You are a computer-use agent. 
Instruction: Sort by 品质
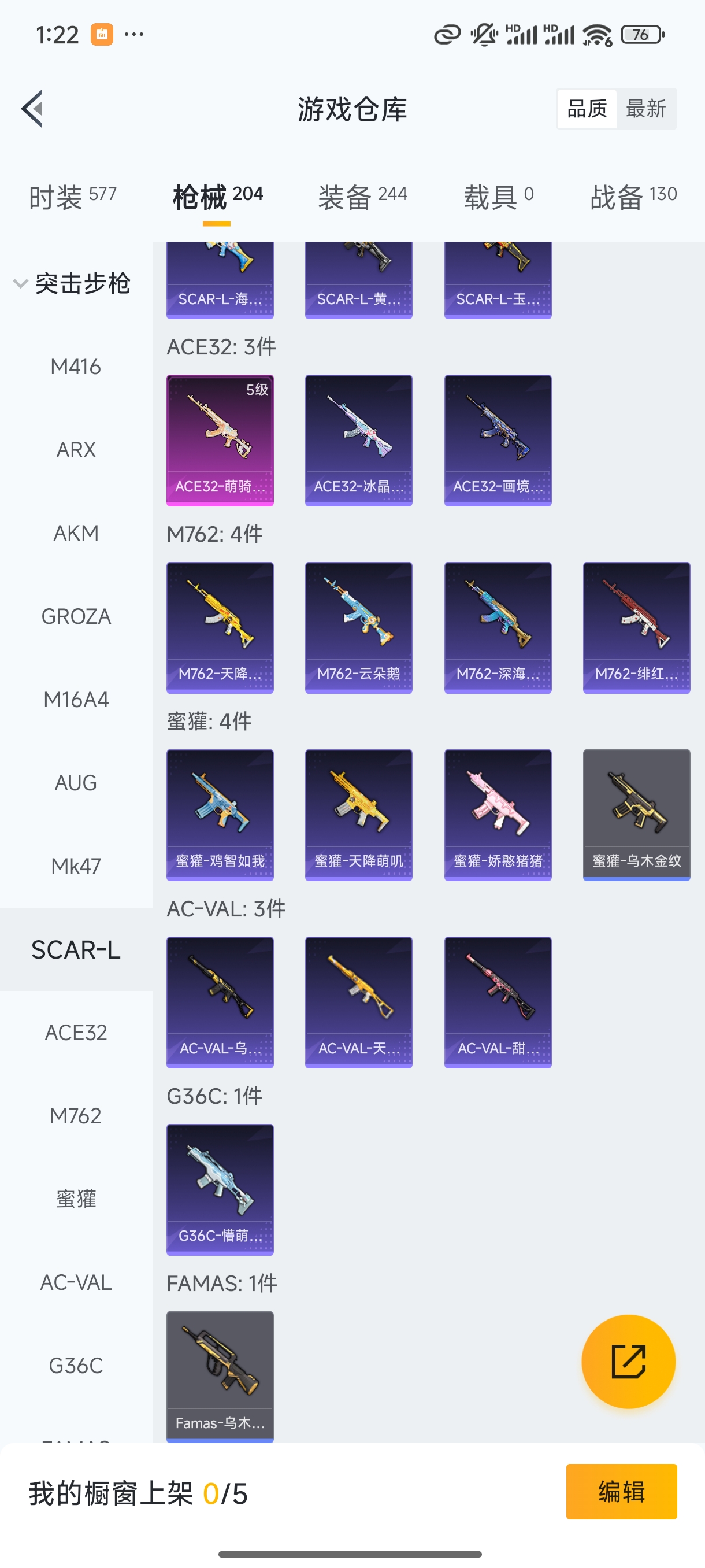tap(587, 109)
